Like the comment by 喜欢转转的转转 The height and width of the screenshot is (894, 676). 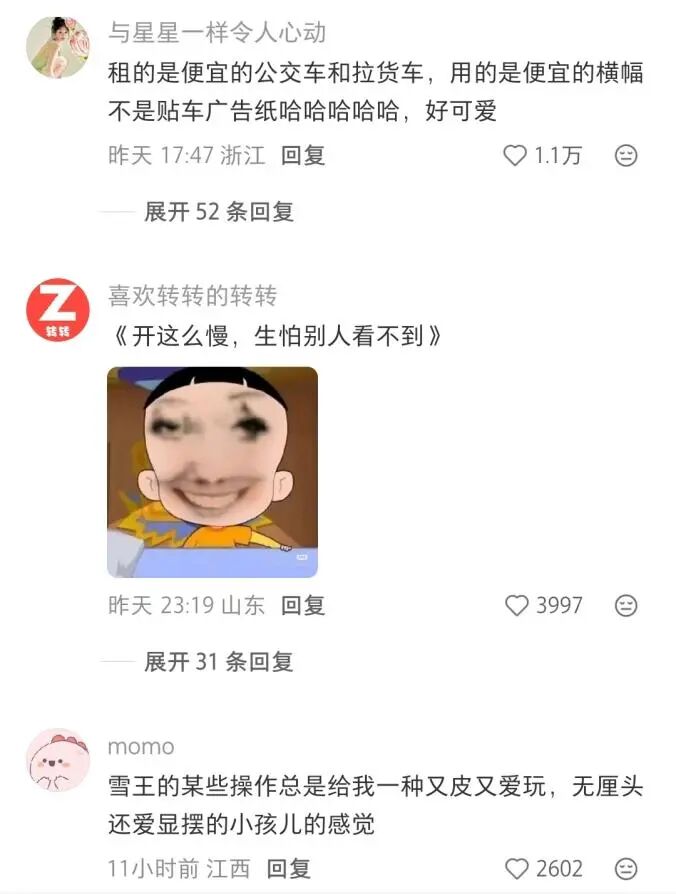tap(516, 605)
